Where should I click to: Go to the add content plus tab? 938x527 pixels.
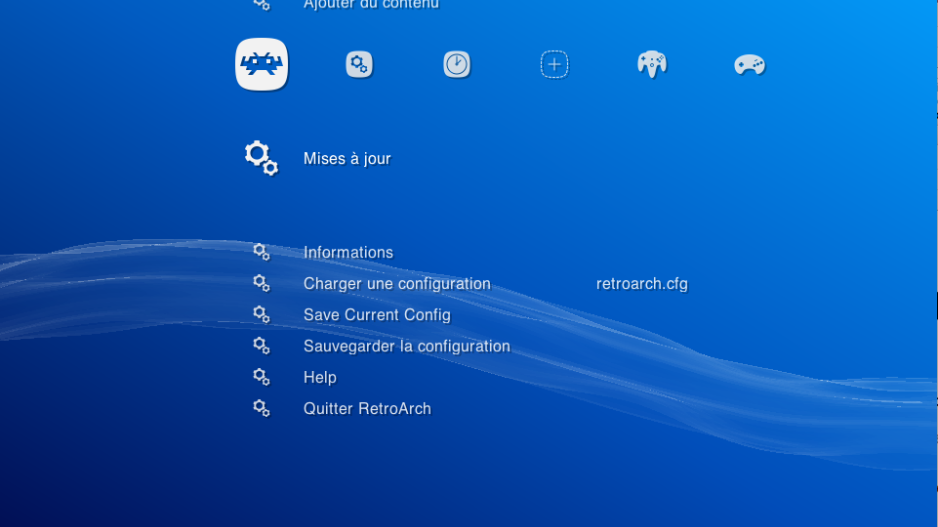[x=554, y=65]
